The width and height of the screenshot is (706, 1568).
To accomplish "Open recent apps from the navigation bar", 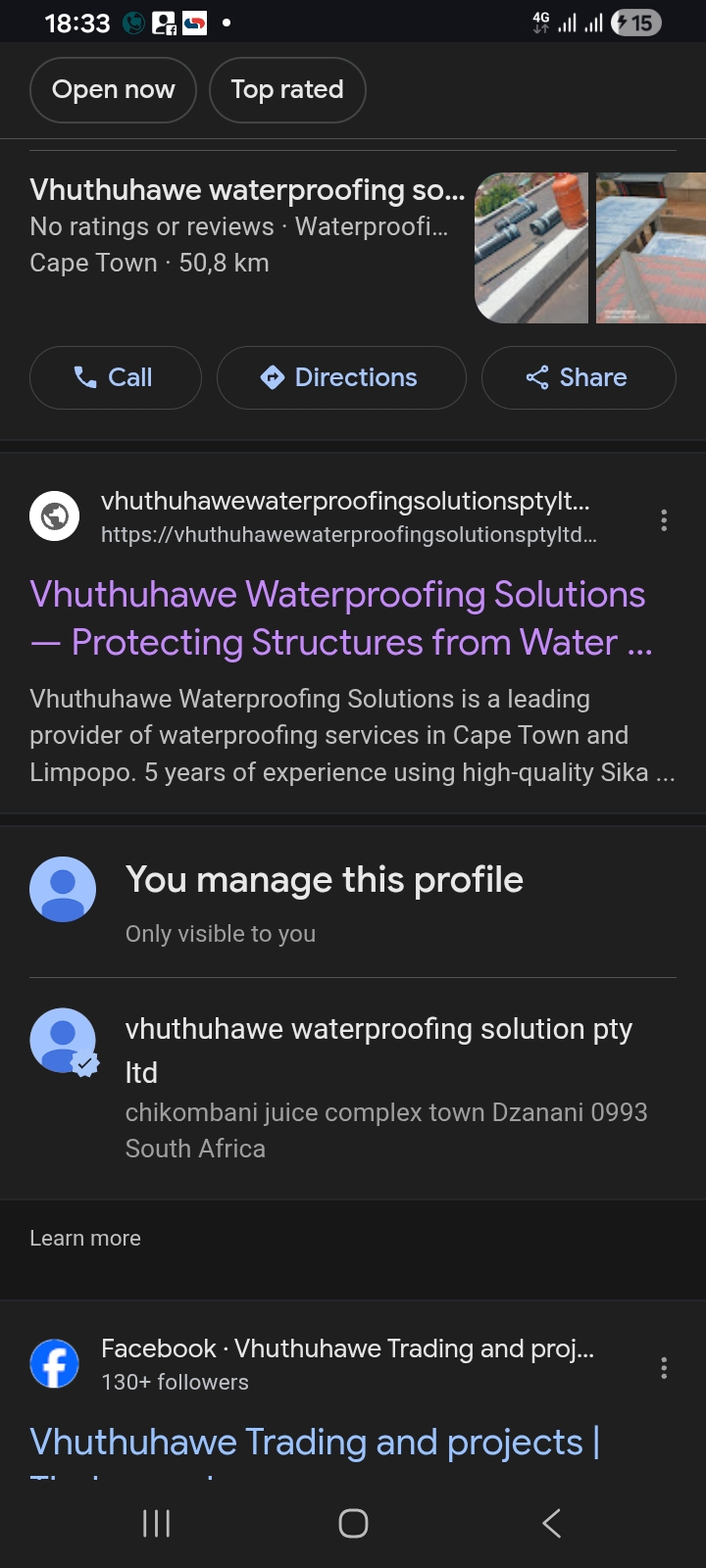I will (x=157, y=1523).
